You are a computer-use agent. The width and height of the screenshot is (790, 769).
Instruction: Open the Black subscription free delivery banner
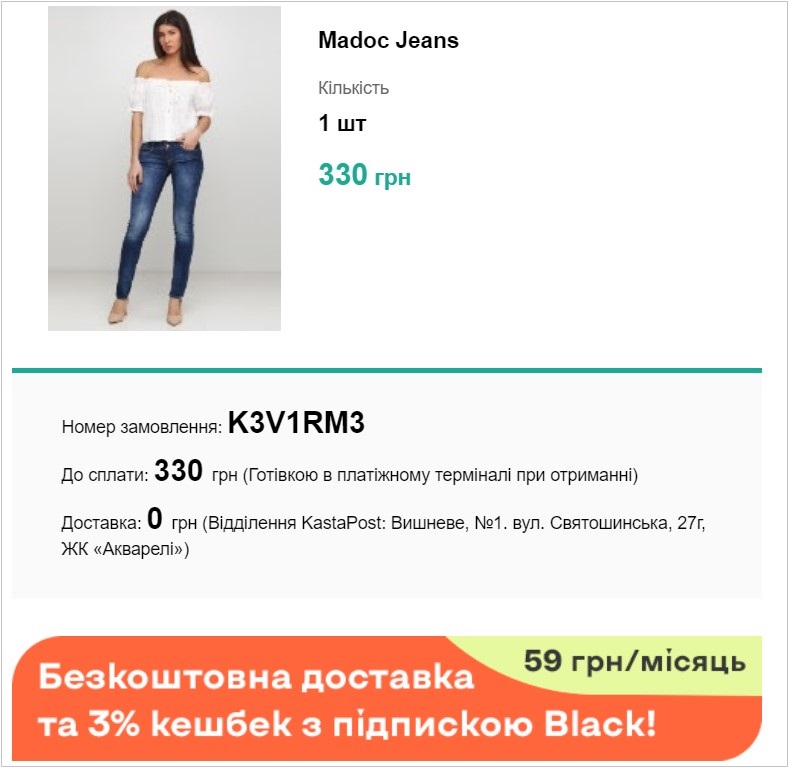tap(387, 697)
